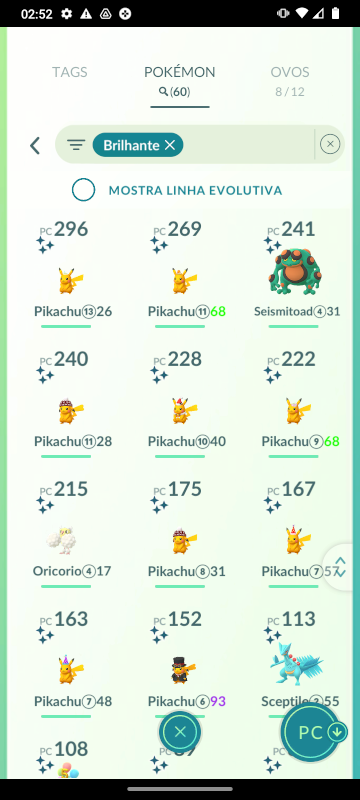
Task: Close the Pokémon list with the X button
Action: point(179,733)
